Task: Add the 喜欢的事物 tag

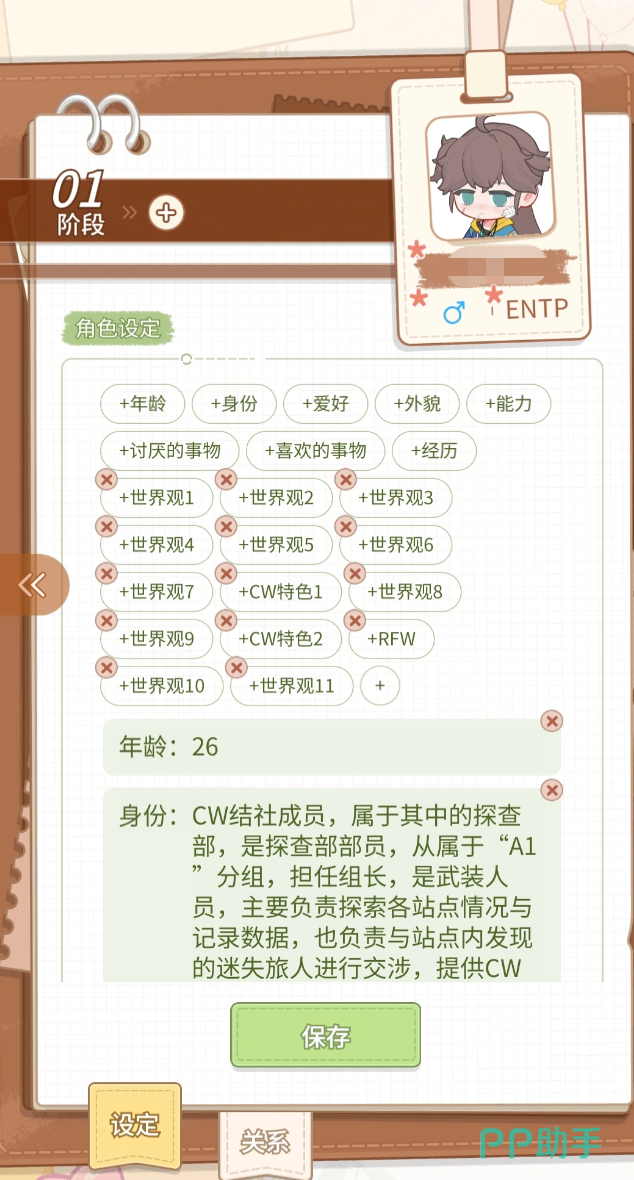Action: tap(315, 451)
